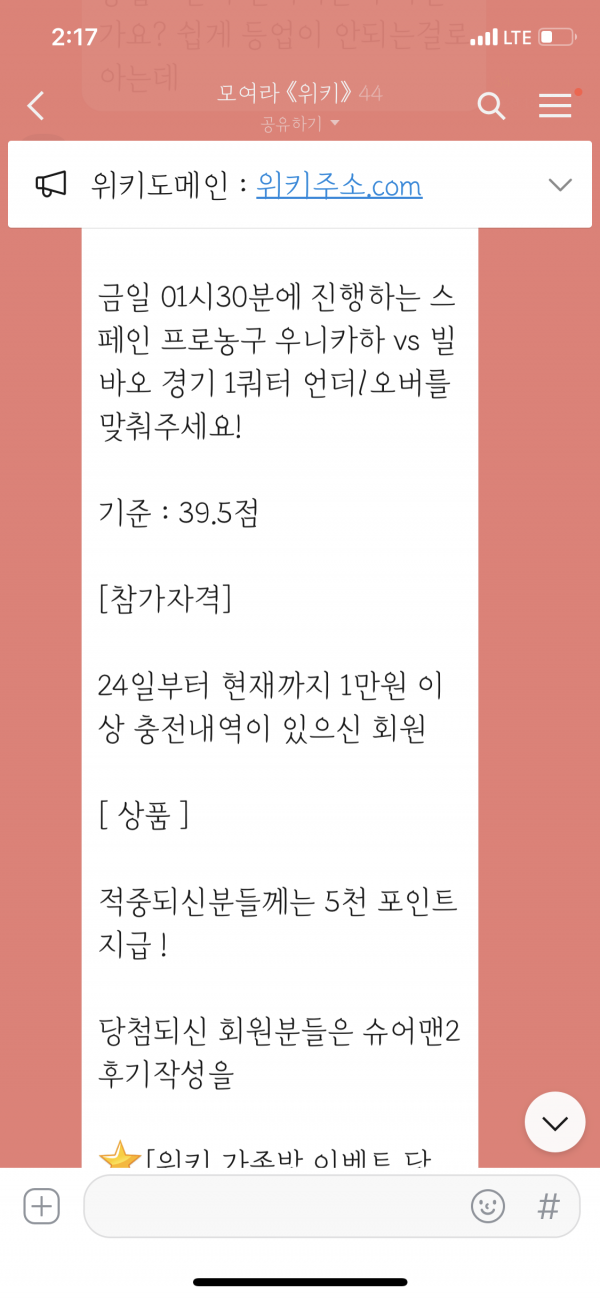
Task: Open the chat room hamburger menu
Action: pyautogui.click(x=555, y=105)
